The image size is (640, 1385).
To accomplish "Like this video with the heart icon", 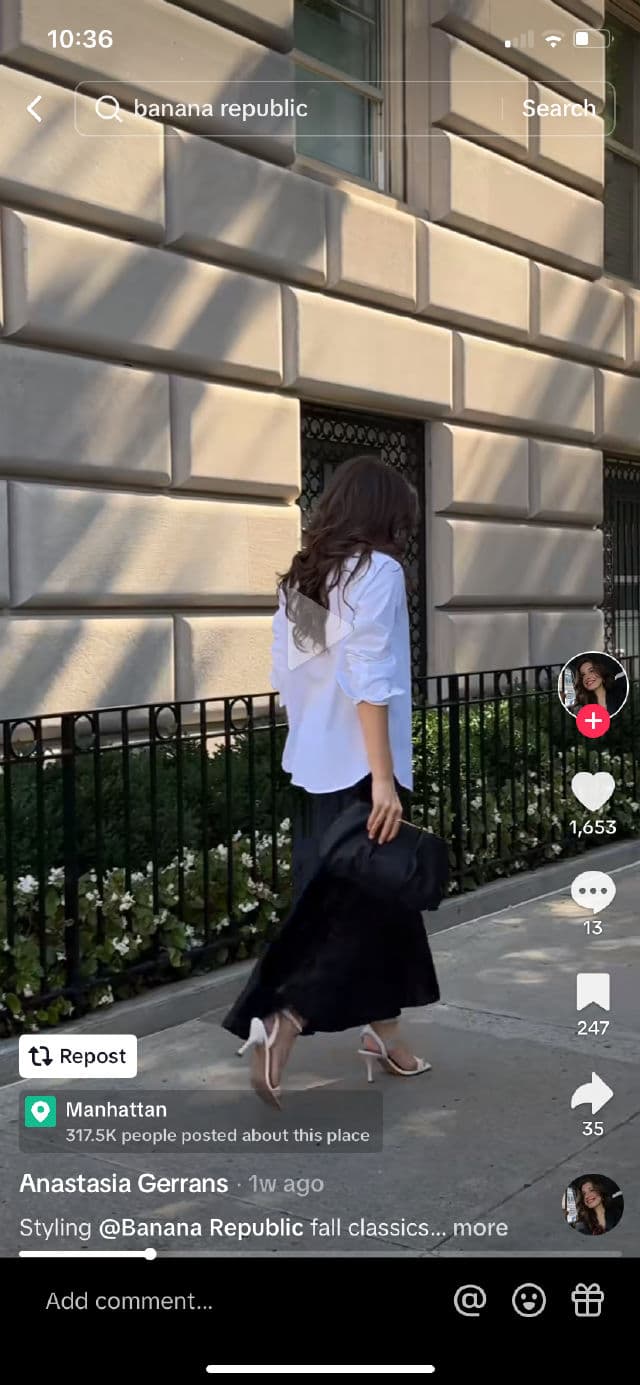I will [x=593, y=792].
